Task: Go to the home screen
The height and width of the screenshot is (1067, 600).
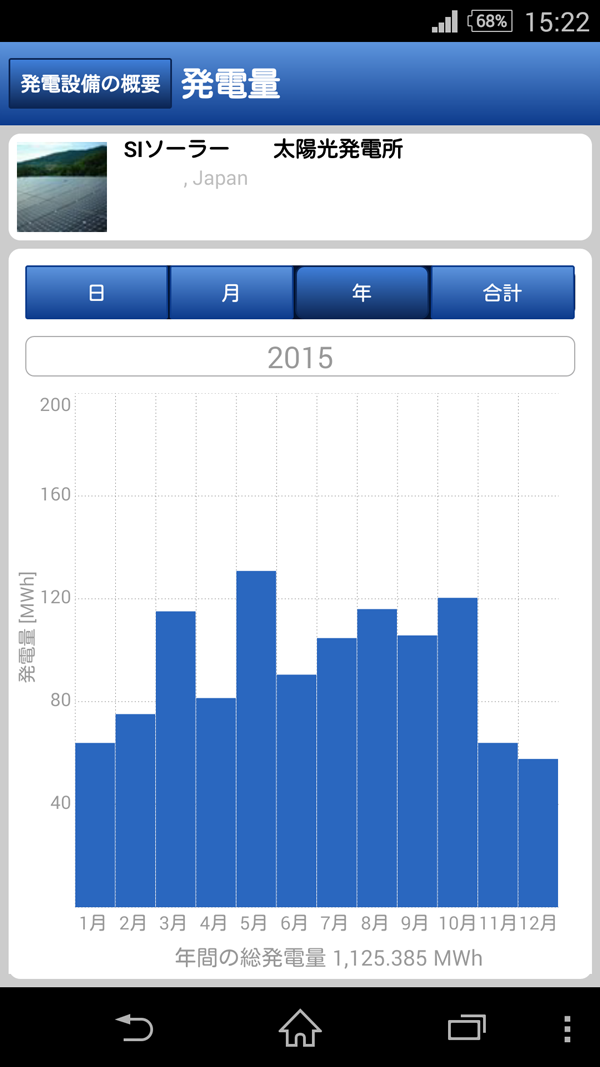Action: [300, 1028]
